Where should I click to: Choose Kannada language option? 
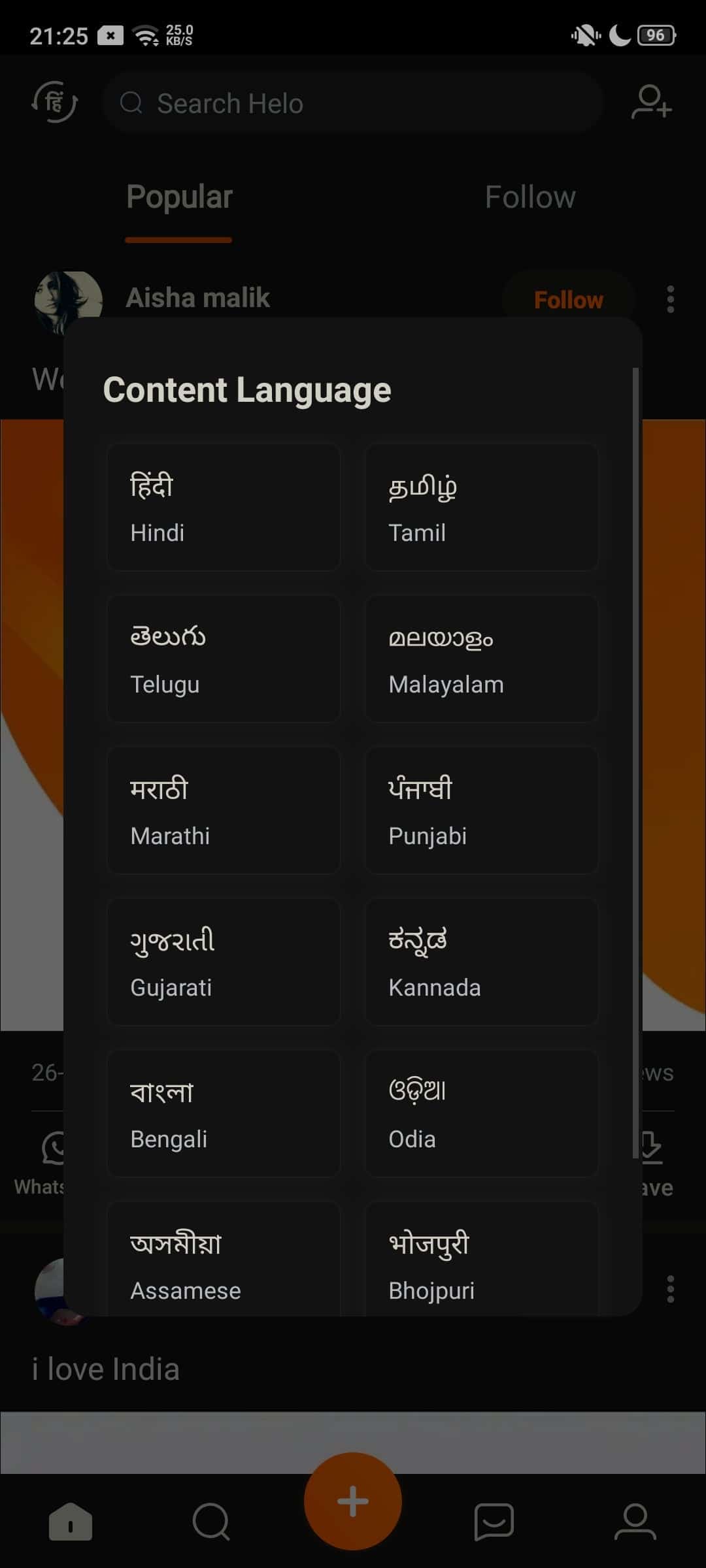tap(482, 962)
